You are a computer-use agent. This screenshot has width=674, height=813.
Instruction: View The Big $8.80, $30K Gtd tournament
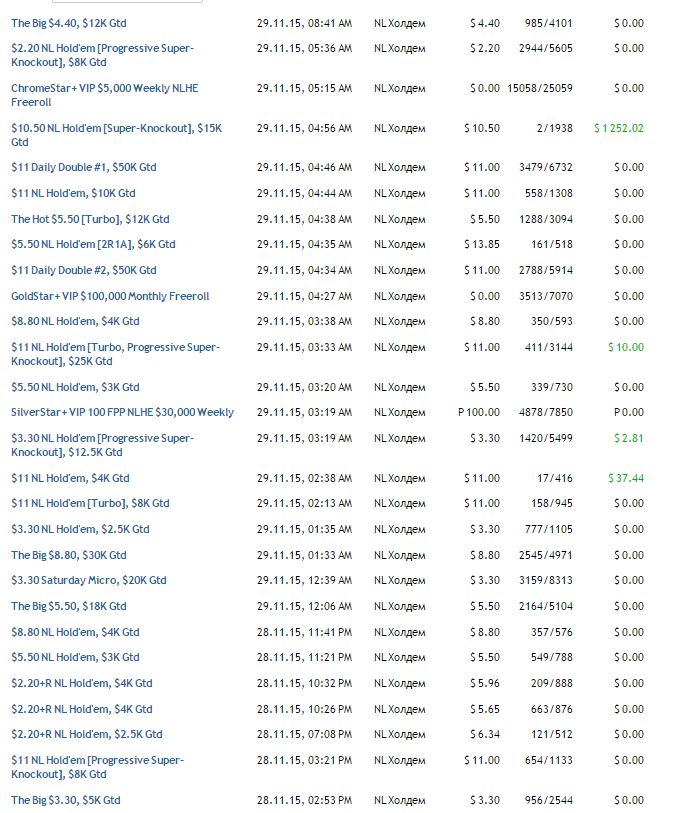click(69, 555)
